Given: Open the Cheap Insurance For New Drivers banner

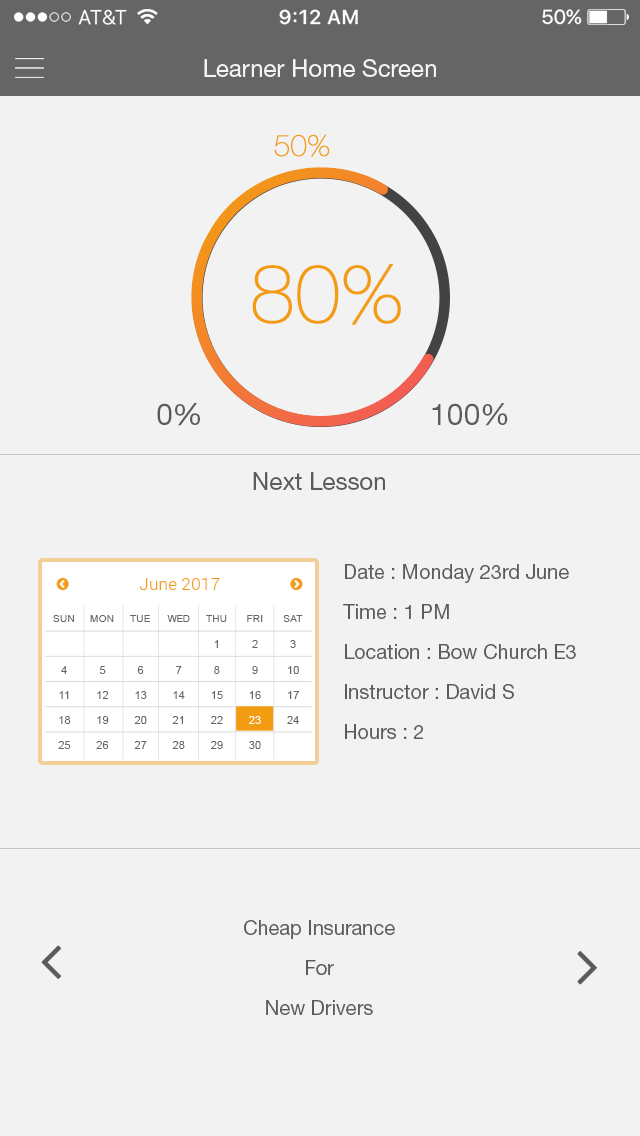Looking at the screenshot, I should 319,968.
